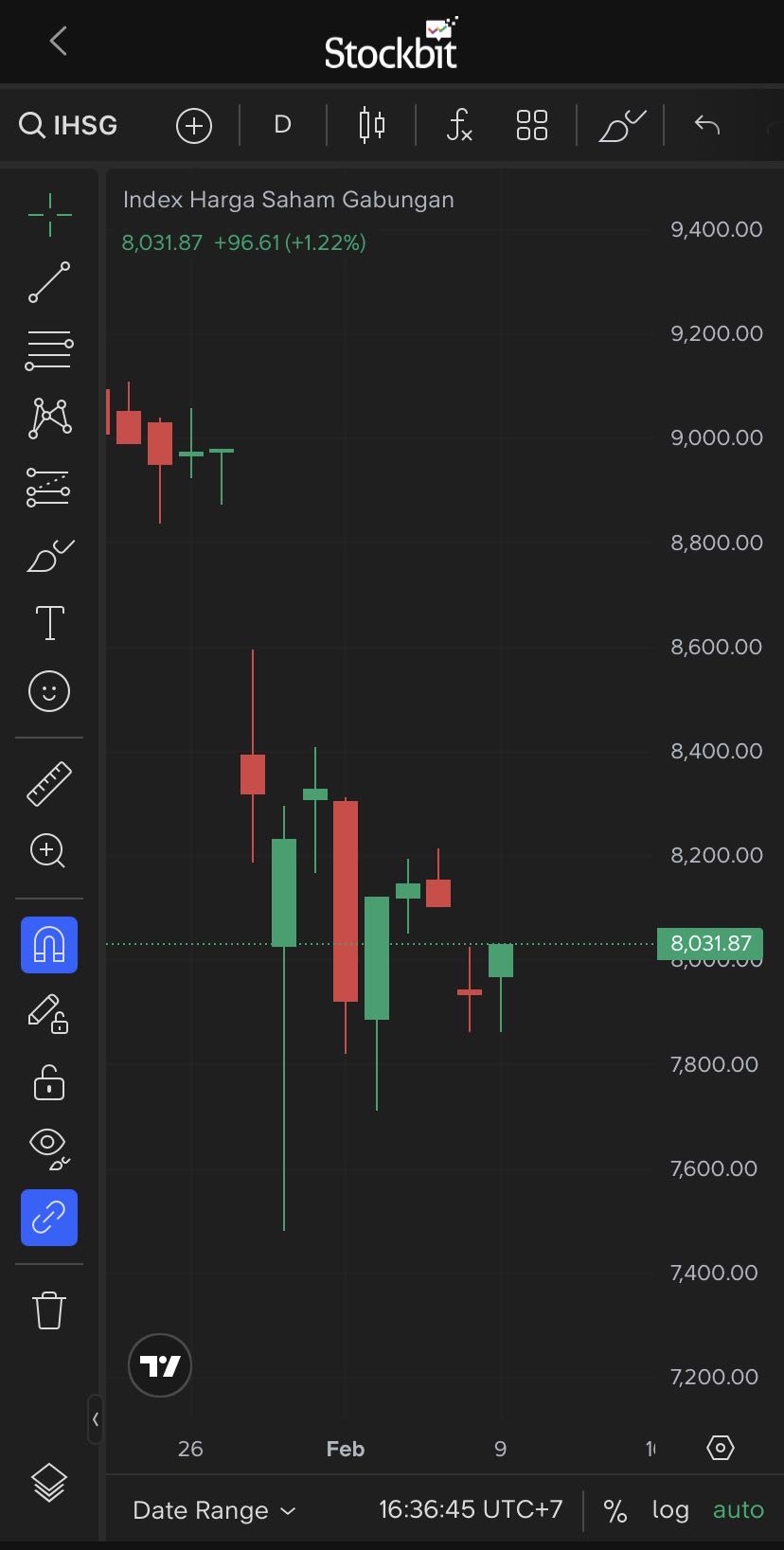
Task: Open the chart settings gear
Action: pos(721,1448)
